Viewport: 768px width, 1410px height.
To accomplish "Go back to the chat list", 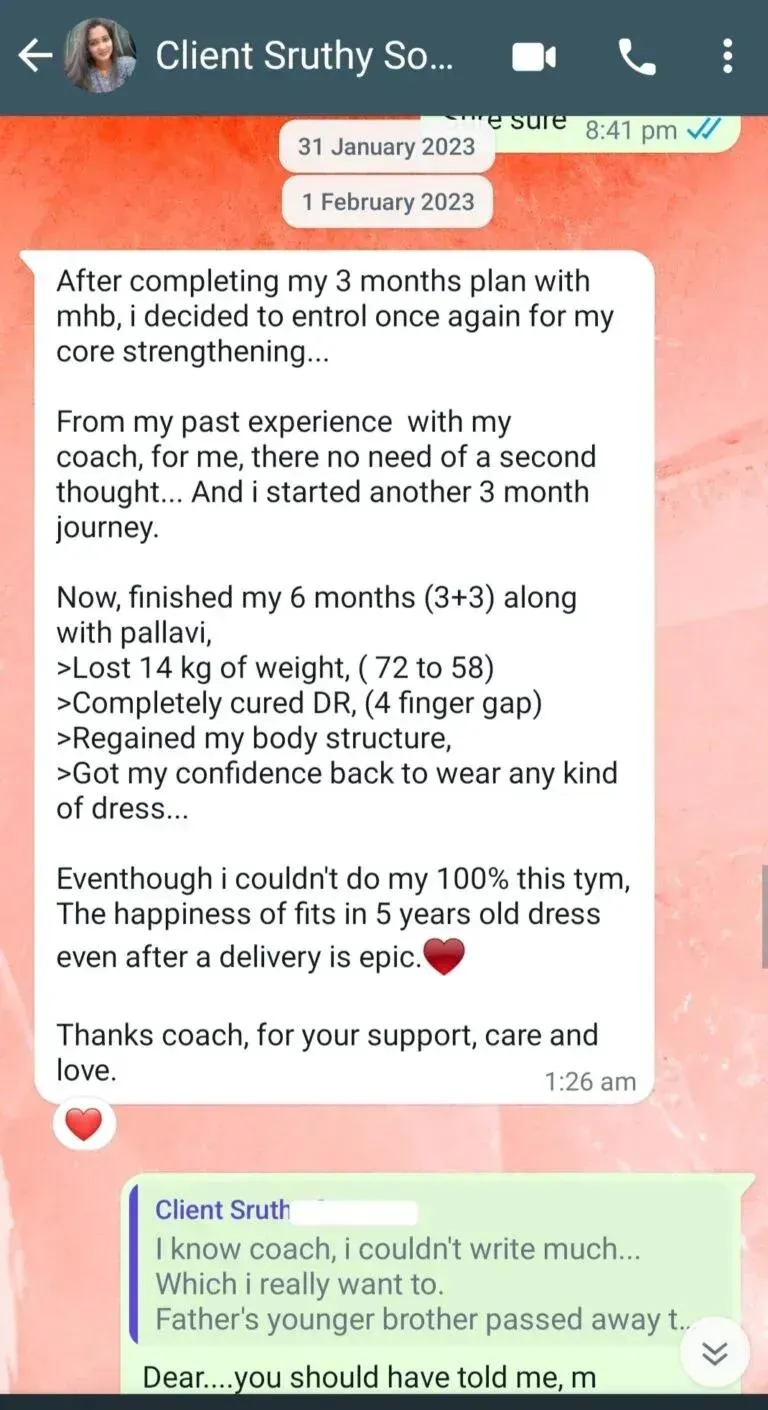I will pos(34,57).
